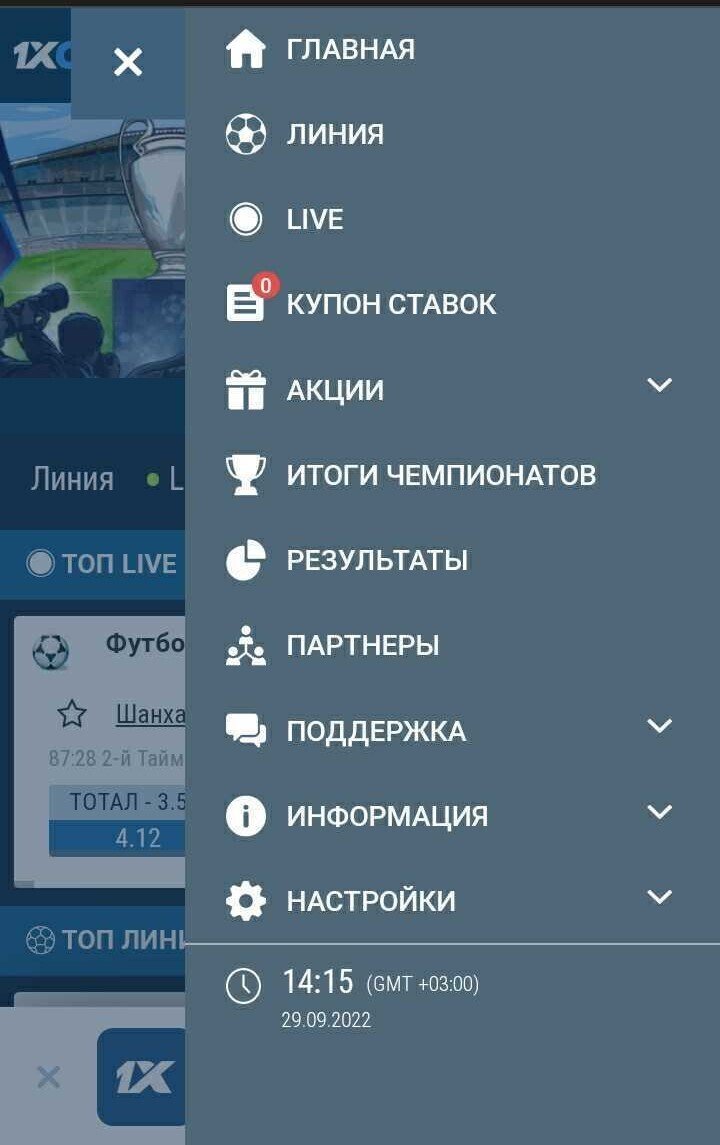
Task: Expand the Информация submenu
Action: pyautogui.click(x=659, y=812)
